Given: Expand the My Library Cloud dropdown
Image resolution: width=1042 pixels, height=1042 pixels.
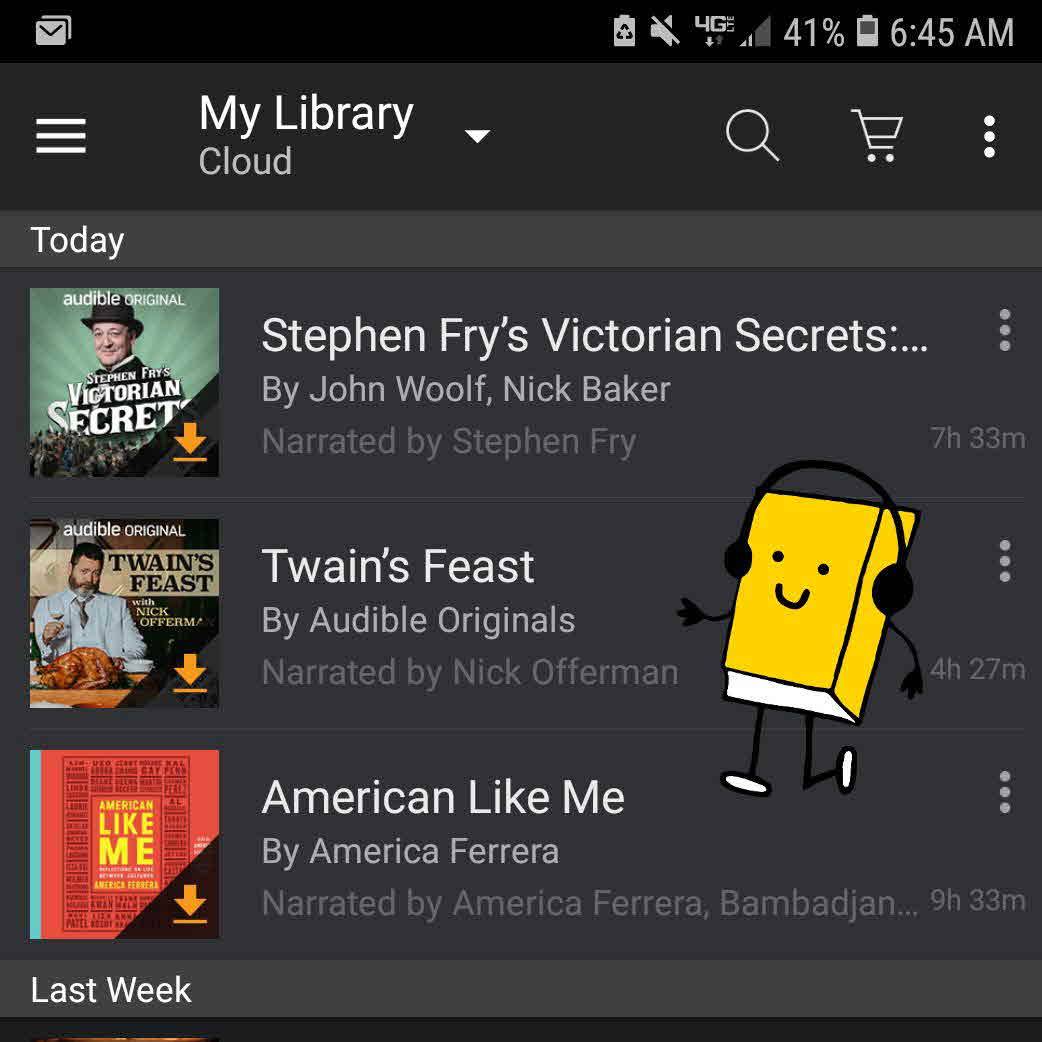Looking at the screenshot, I should (x=477, y=136).
